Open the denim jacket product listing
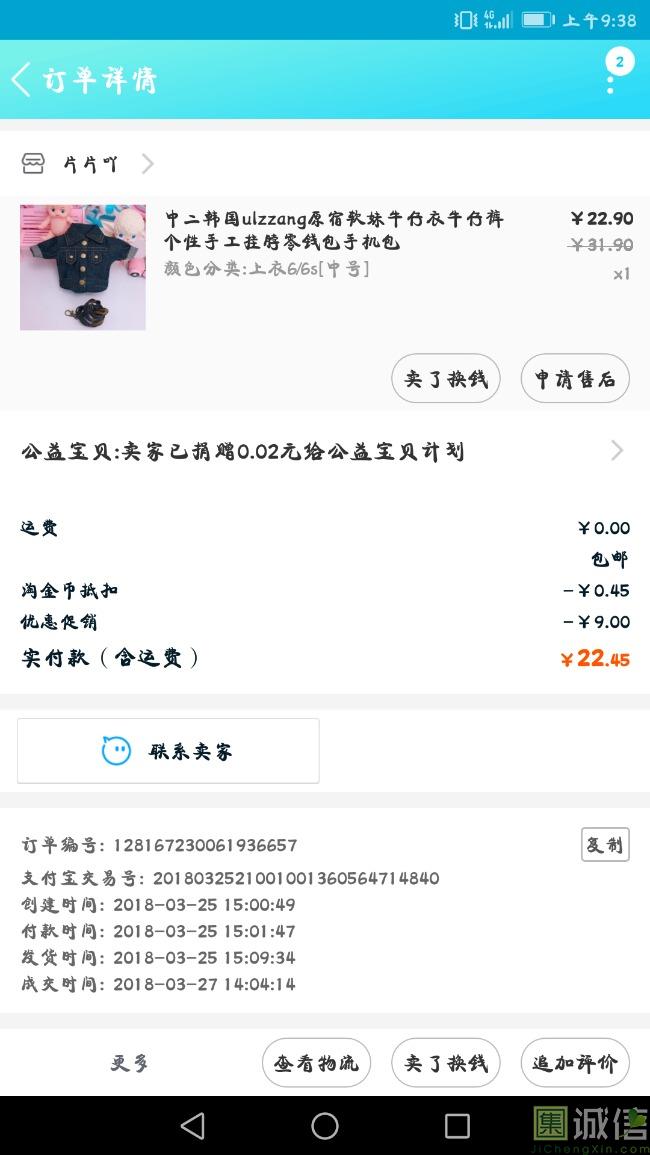This screenshot has height=1155, width=650. click(x=334, y=230)
